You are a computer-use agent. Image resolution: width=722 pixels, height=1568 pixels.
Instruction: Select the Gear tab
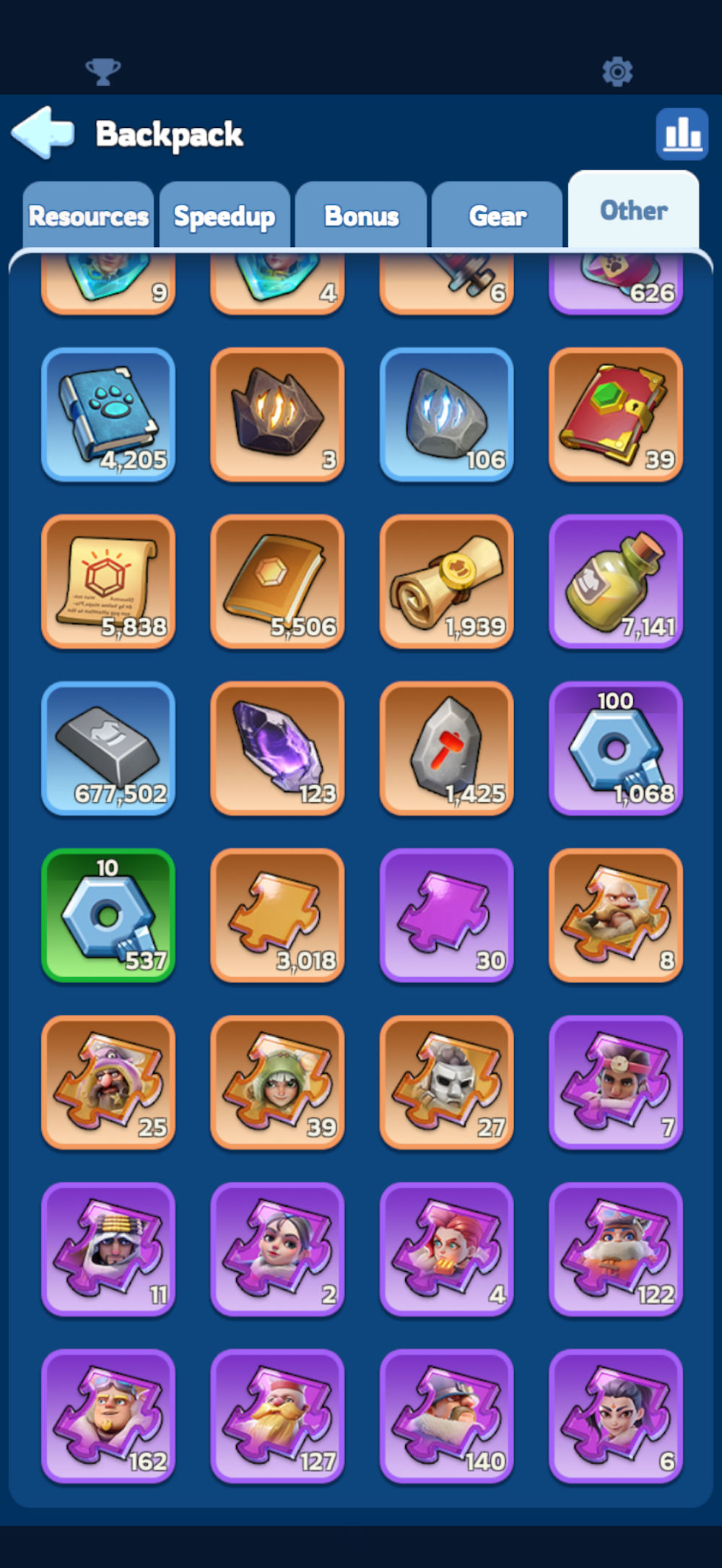(x=497, y=215)
